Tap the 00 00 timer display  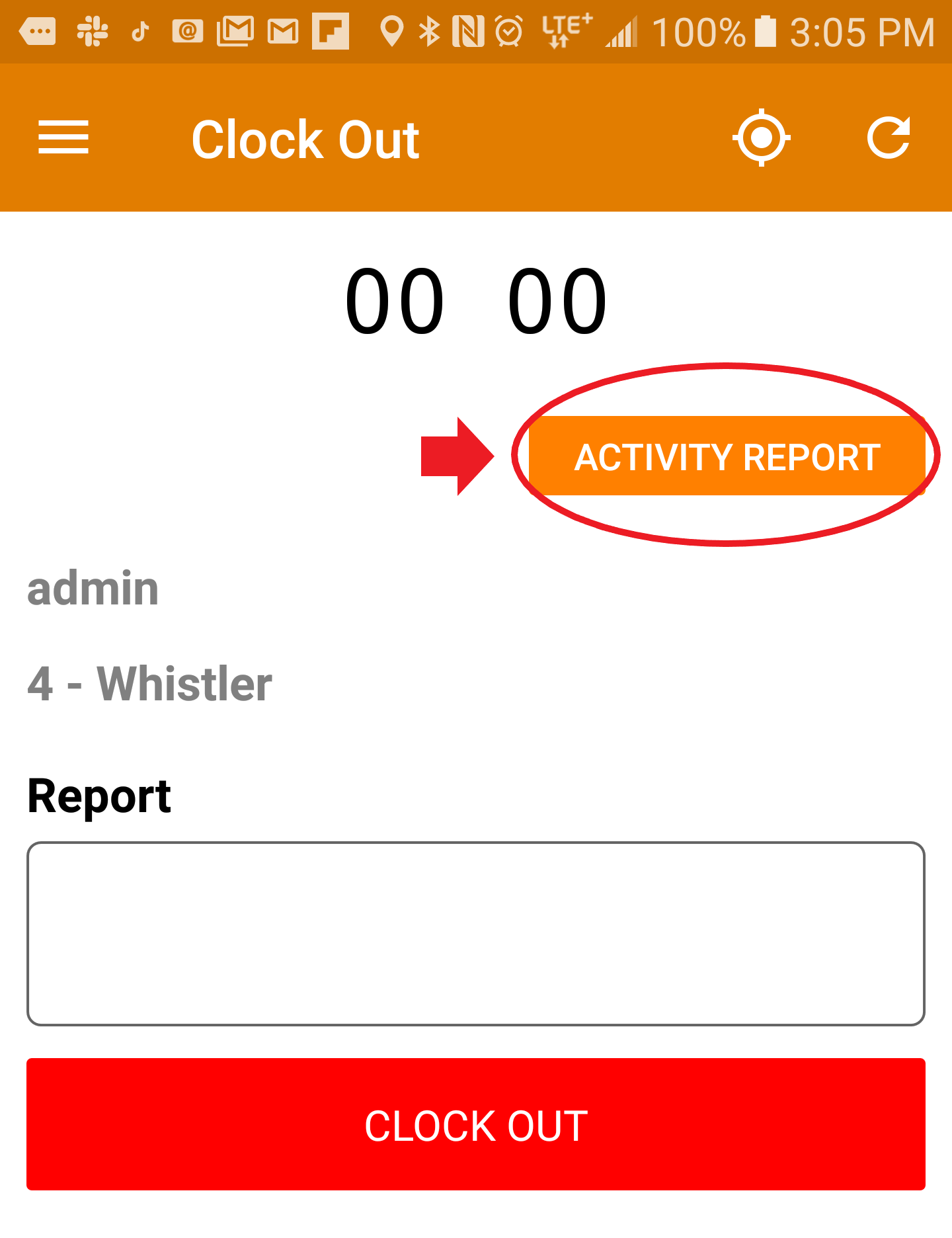tap(476, 301)
